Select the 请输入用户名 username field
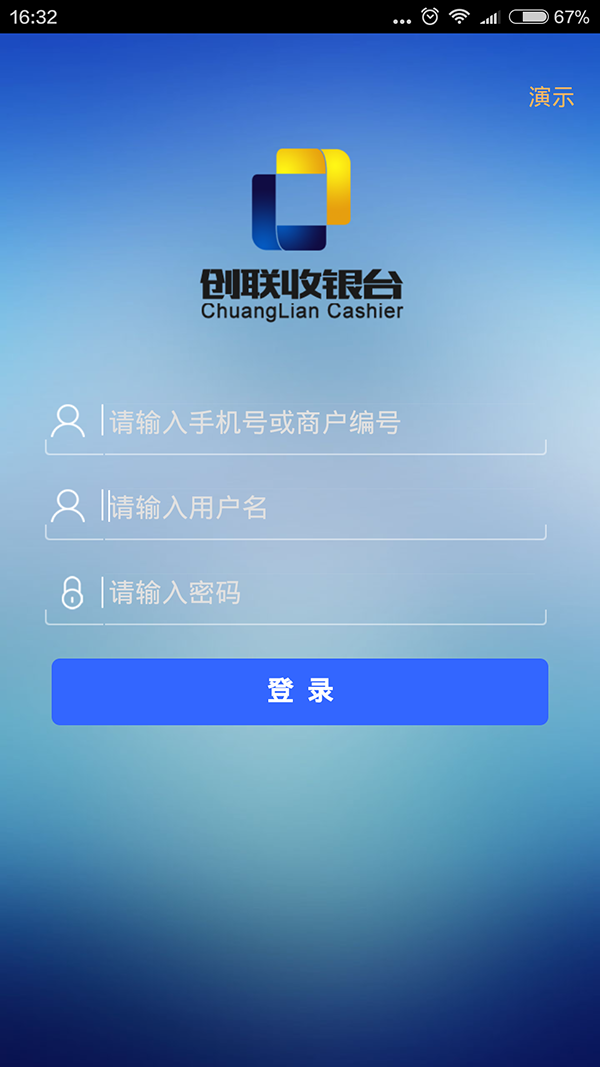Image resolution: width=600 pixels, height=1067 pixels. 320,508
